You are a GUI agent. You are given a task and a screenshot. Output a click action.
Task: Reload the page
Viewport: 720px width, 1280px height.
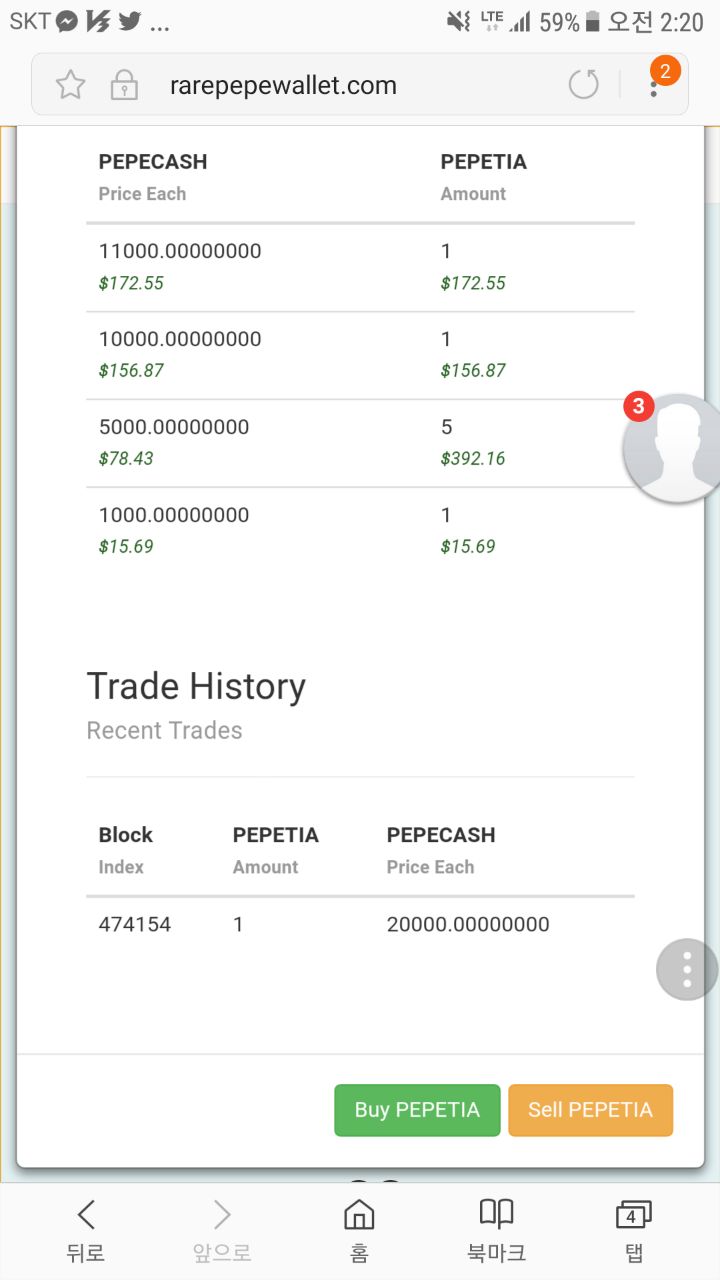(x=584, y=85)
